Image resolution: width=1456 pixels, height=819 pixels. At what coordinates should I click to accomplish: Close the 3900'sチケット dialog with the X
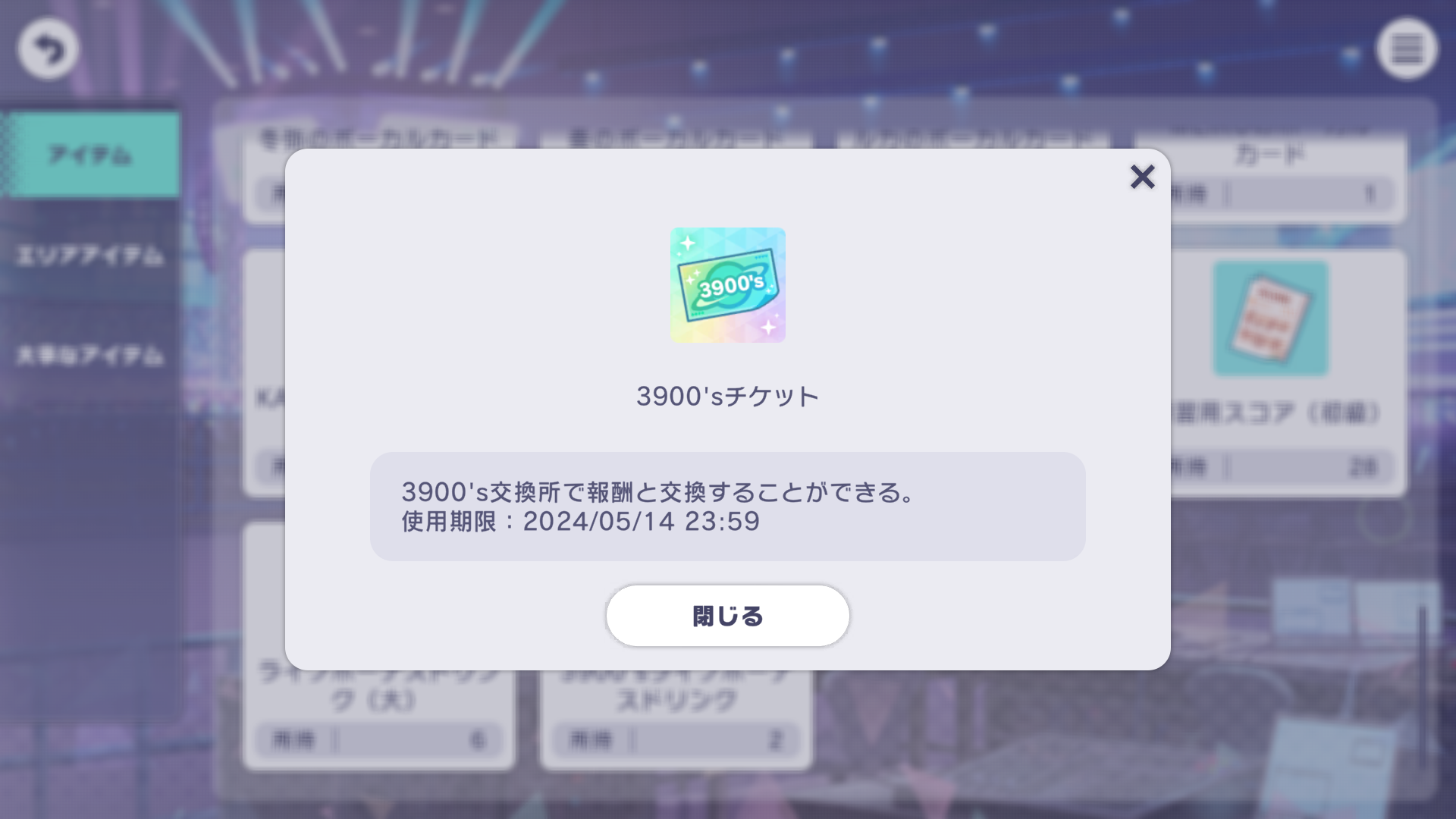point(1142,177)
